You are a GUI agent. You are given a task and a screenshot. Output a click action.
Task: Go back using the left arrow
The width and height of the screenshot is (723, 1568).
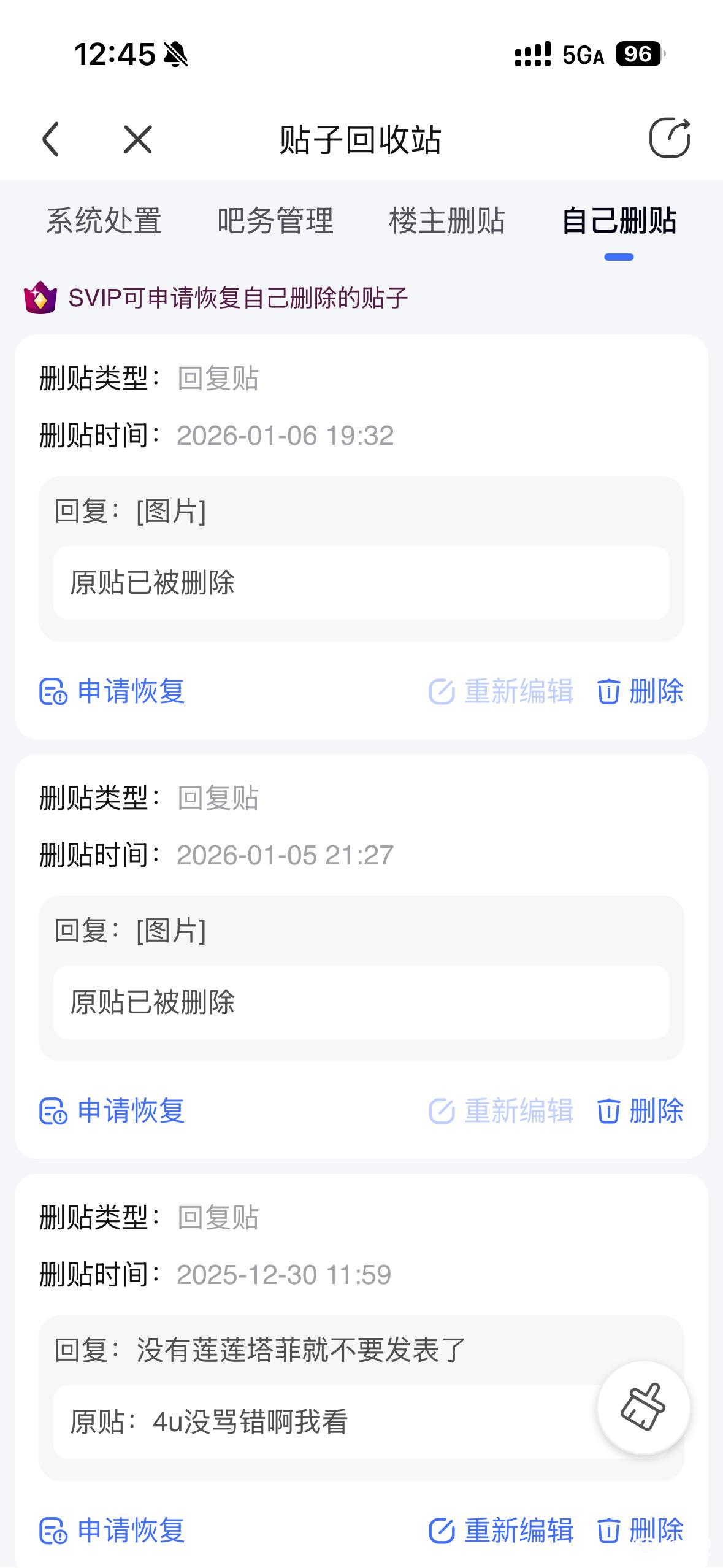click(52, 139)
